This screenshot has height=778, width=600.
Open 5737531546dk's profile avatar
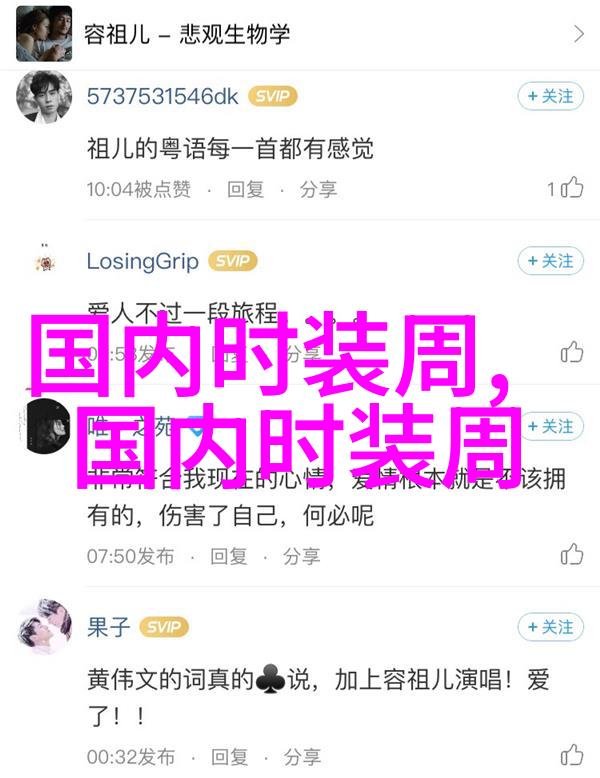[x=45, y=97]
